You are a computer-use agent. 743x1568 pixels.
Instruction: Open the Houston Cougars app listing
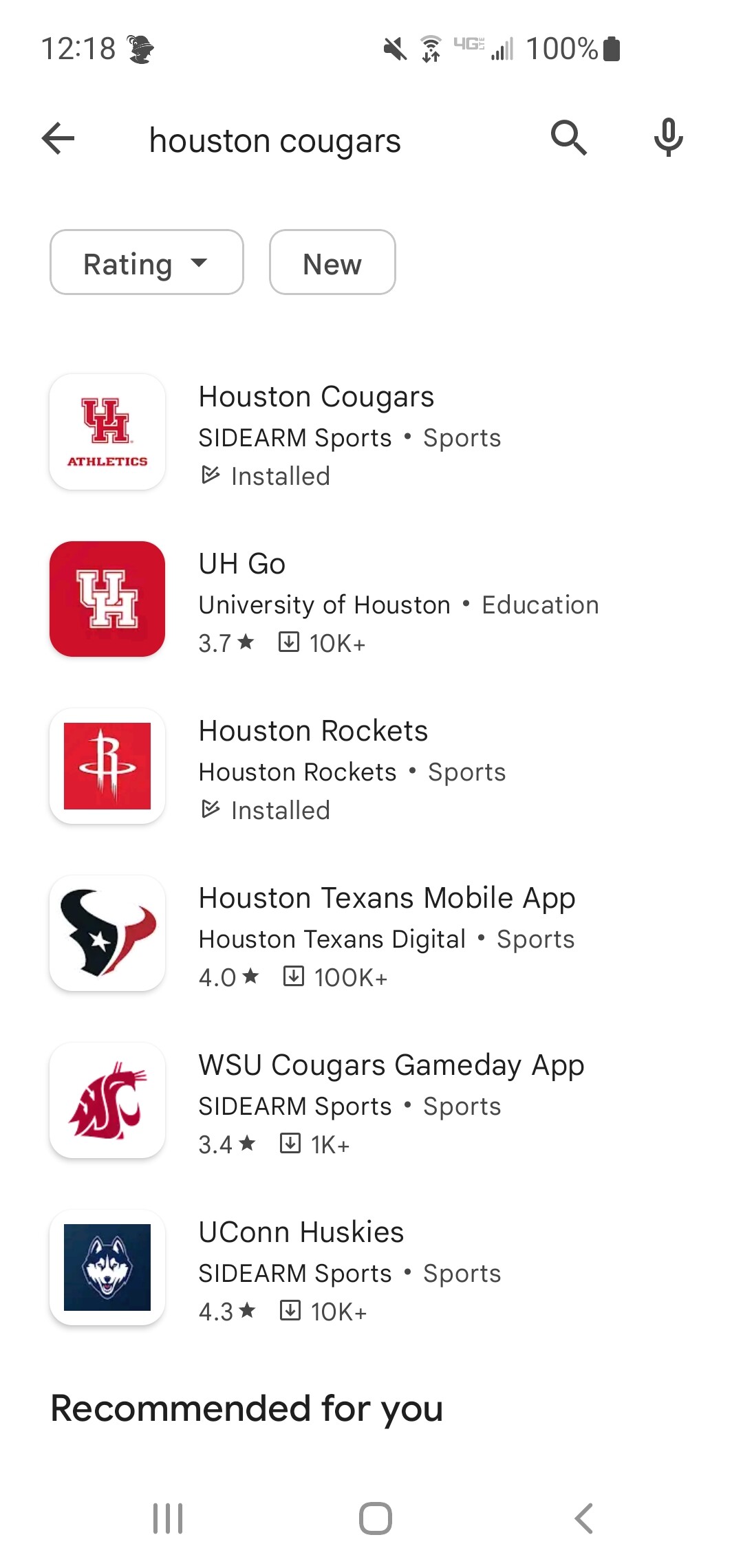point(316,432)
